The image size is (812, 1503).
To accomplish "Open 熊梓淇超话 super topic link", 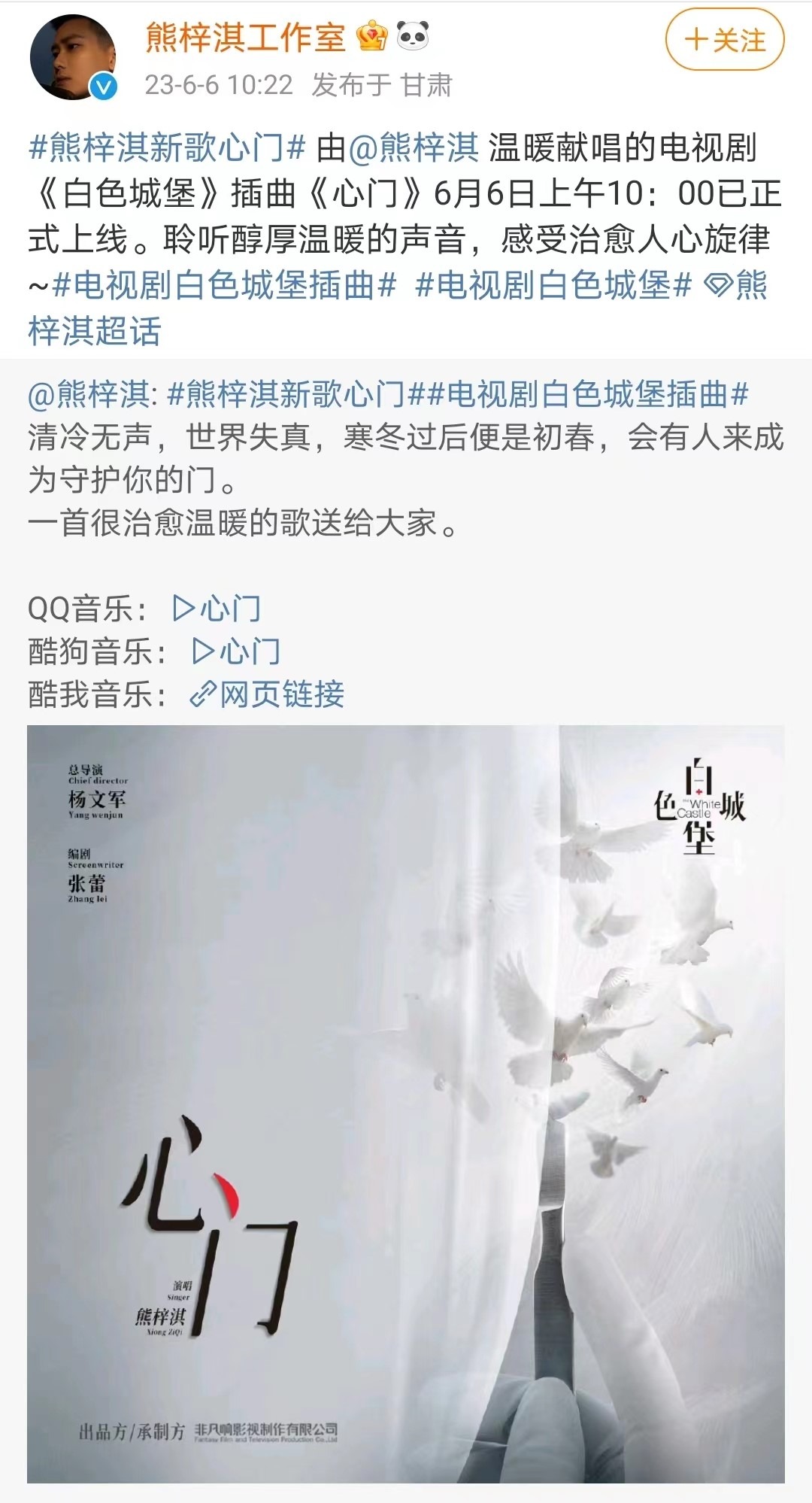I will [94, 331].
